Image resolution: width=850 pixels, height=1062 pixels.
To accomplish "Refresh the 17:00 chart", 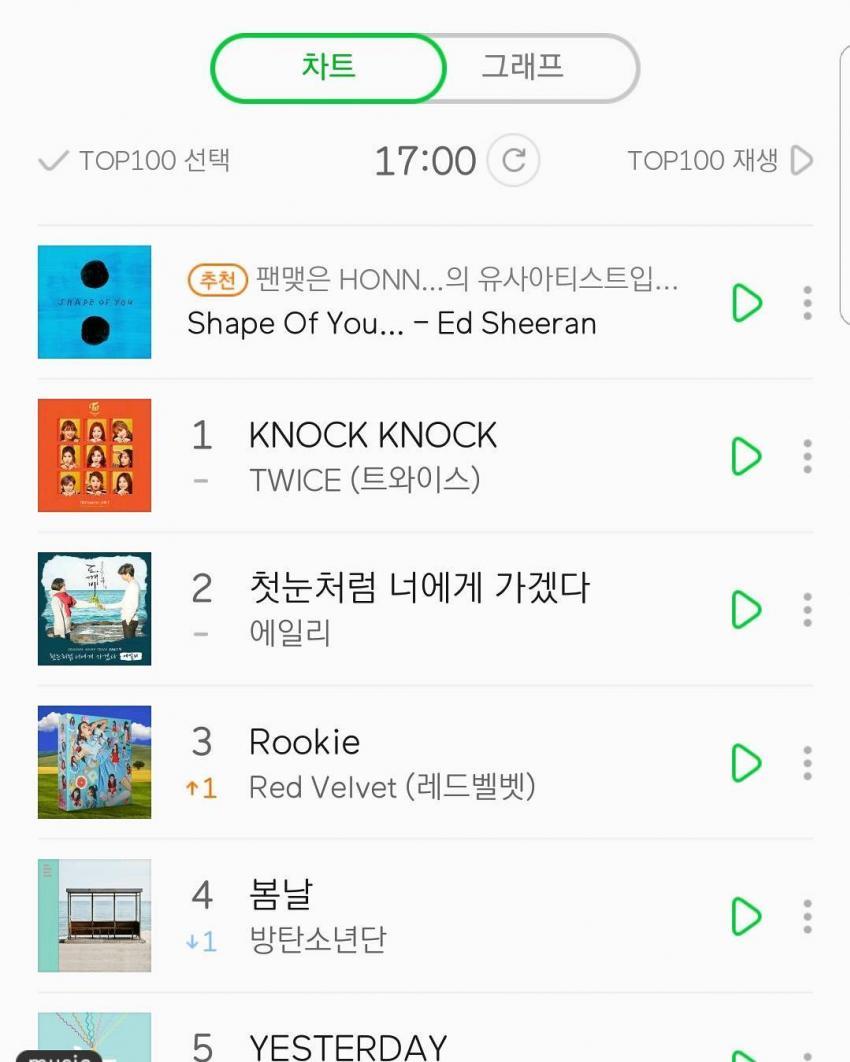I will pos(513,160).
